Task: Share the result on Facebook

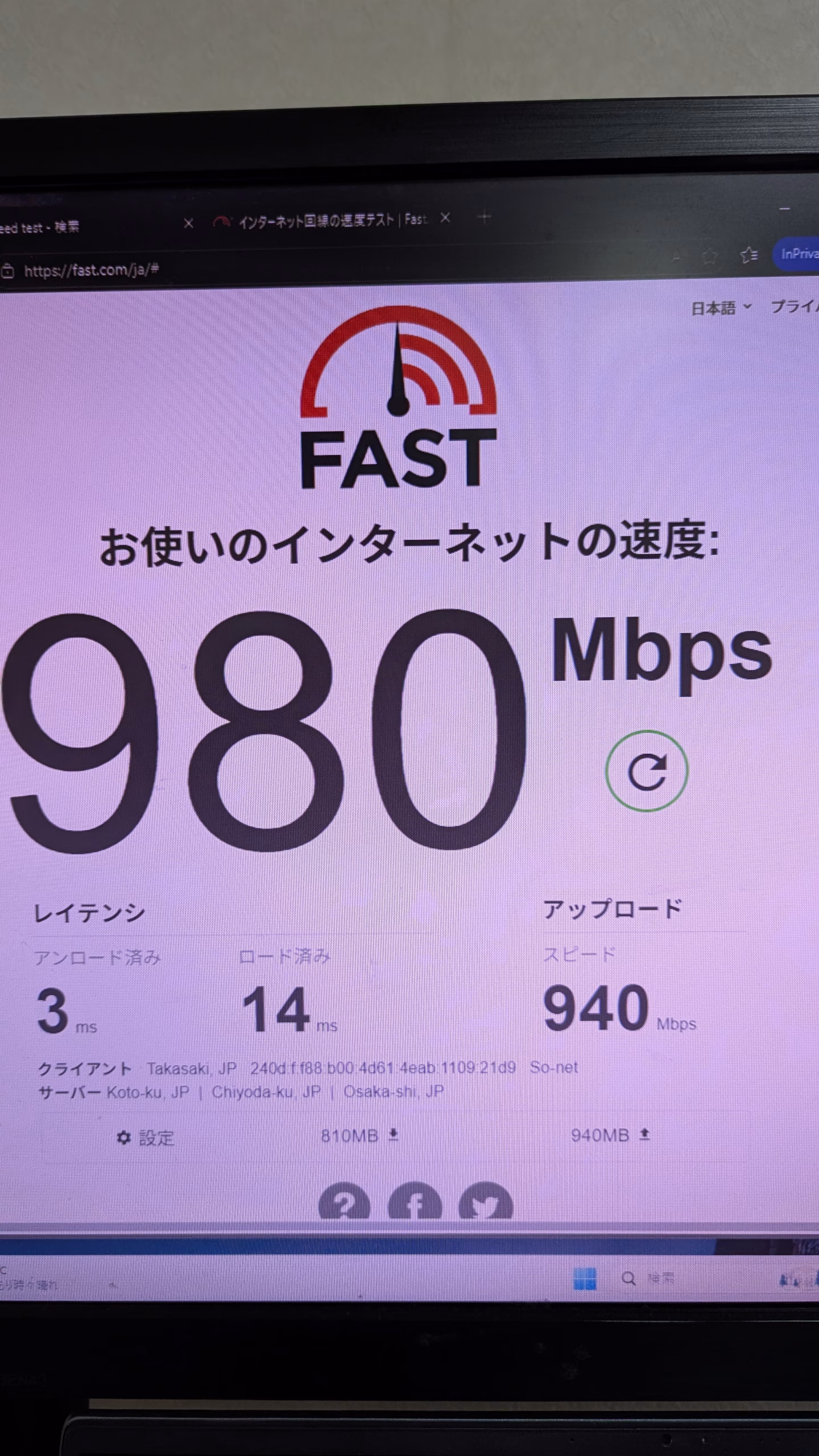Action: click(x=415, y=1204)
